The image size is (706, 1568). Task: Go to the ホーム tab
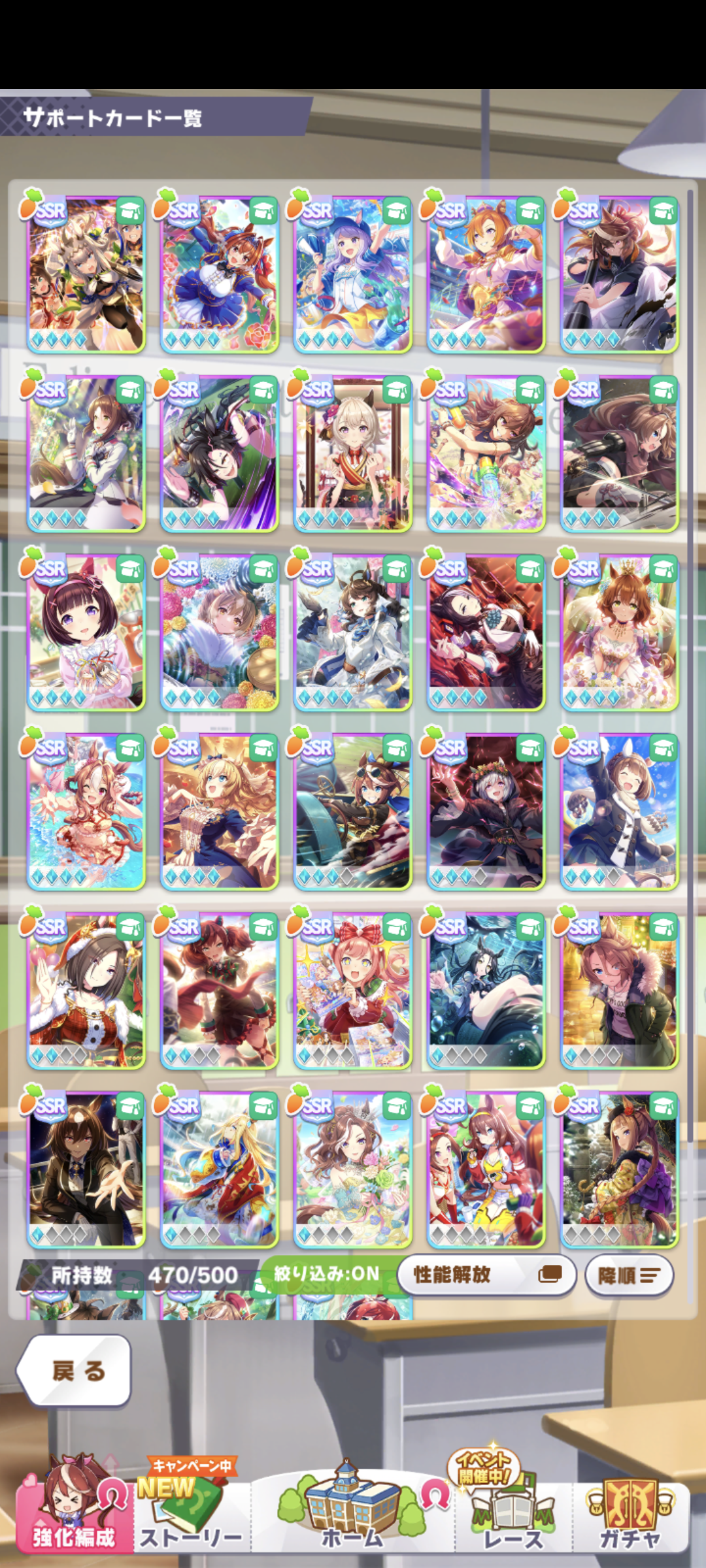pos(352,1516)
